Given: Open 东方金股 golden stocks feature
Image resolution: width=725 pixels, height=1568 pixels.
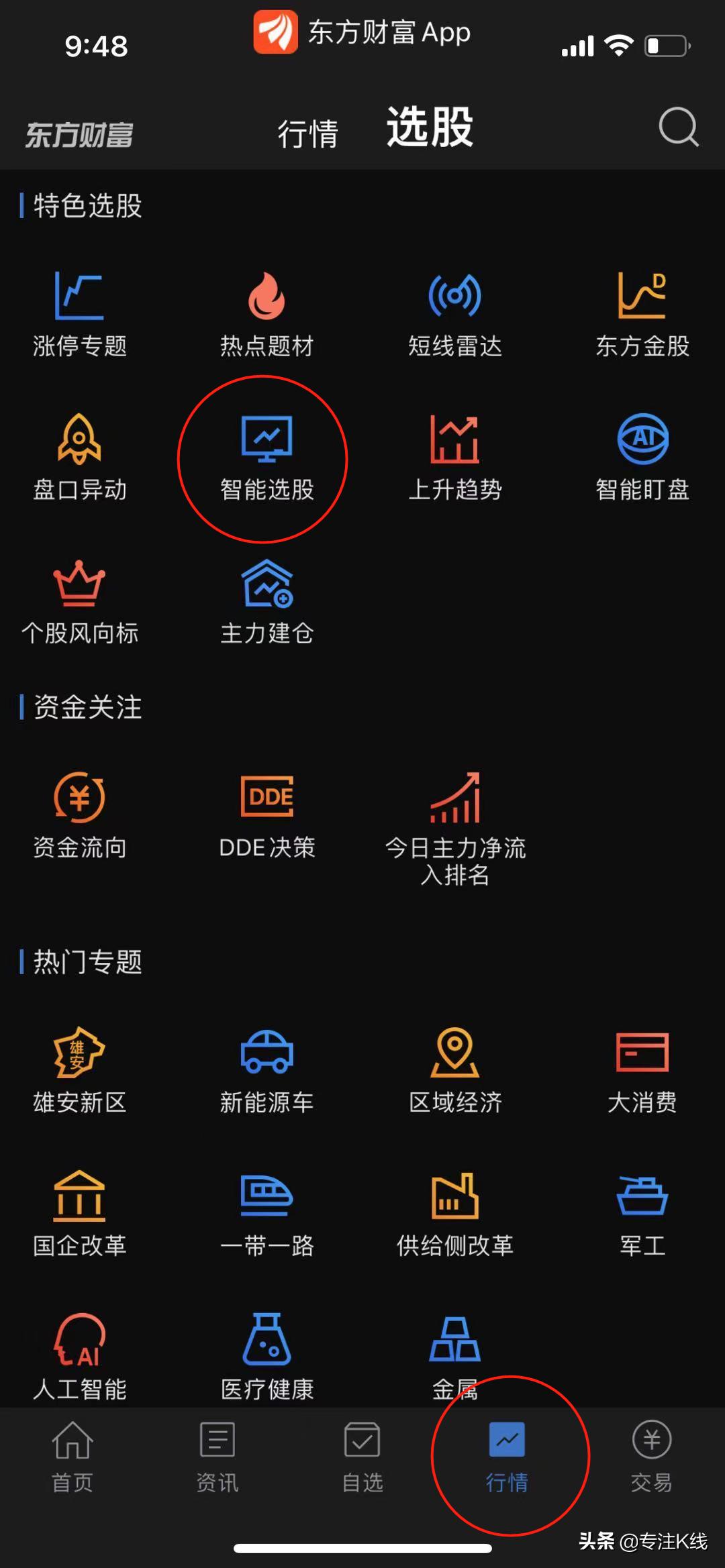Looking at the screenshot, I should tap(642, 309).
